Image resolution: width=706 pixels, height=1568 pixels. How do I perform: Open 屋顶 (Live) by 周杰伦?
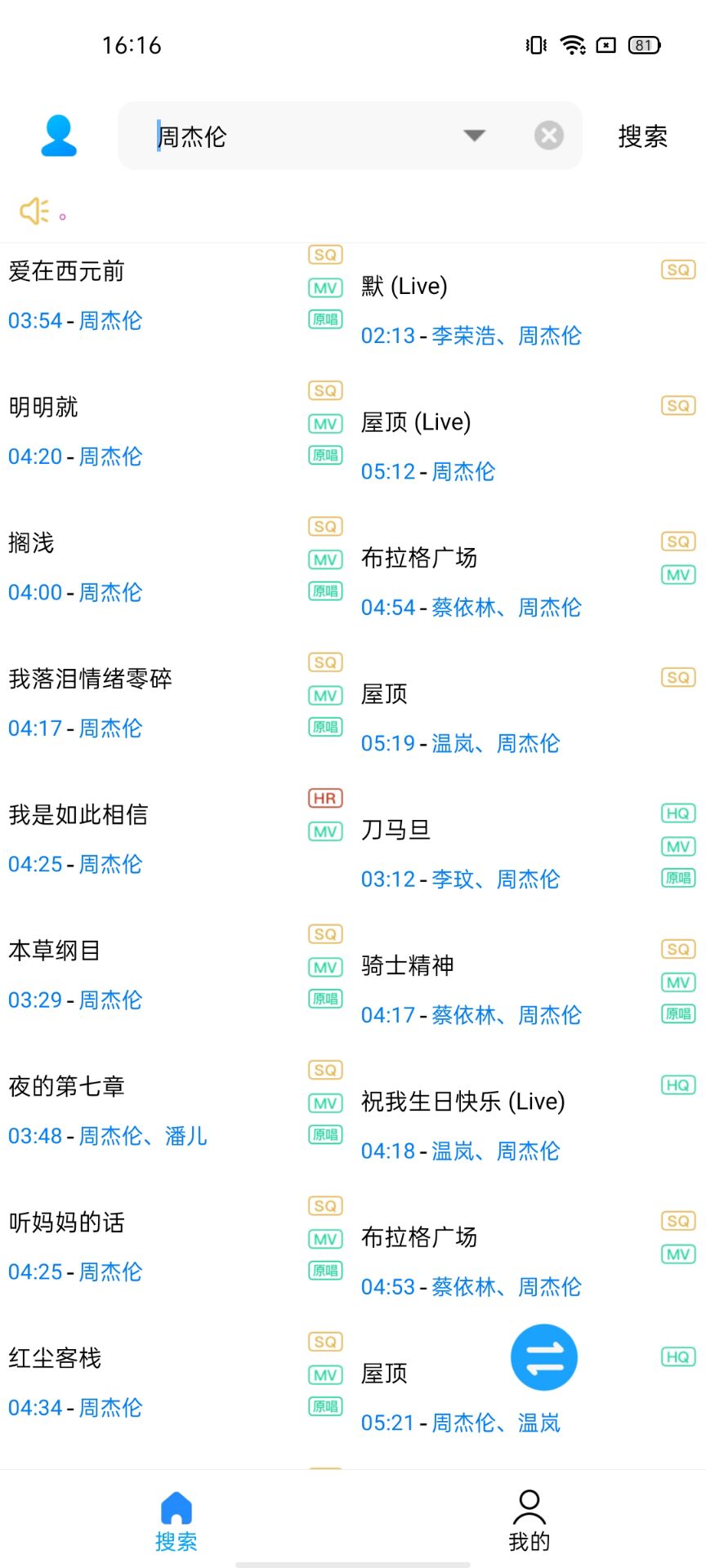[529, 446]
